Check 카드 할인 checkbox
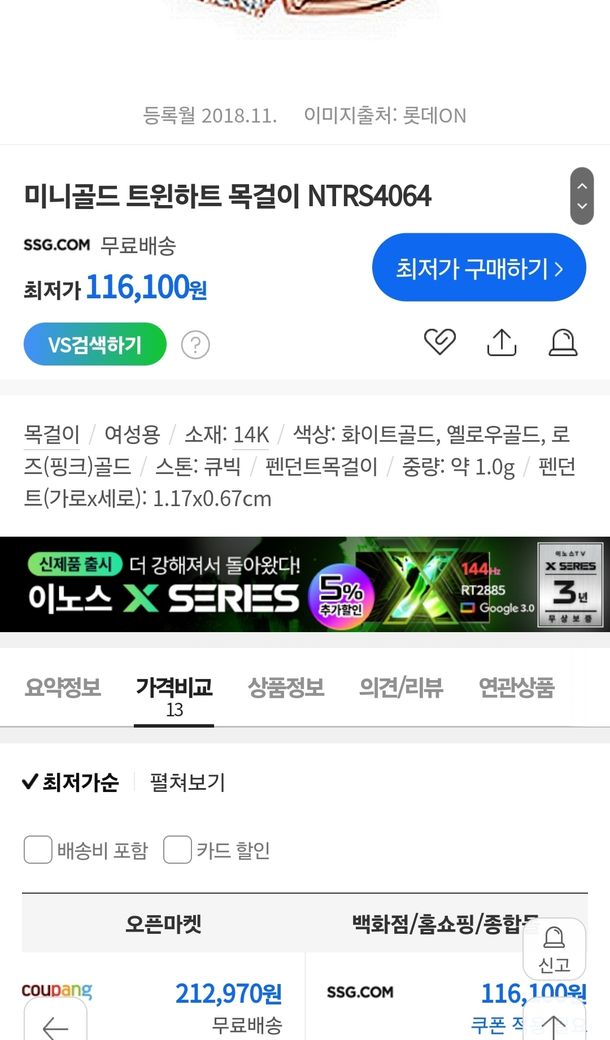Viewport: 610px width, 1040px height. [x=177, y=850]
